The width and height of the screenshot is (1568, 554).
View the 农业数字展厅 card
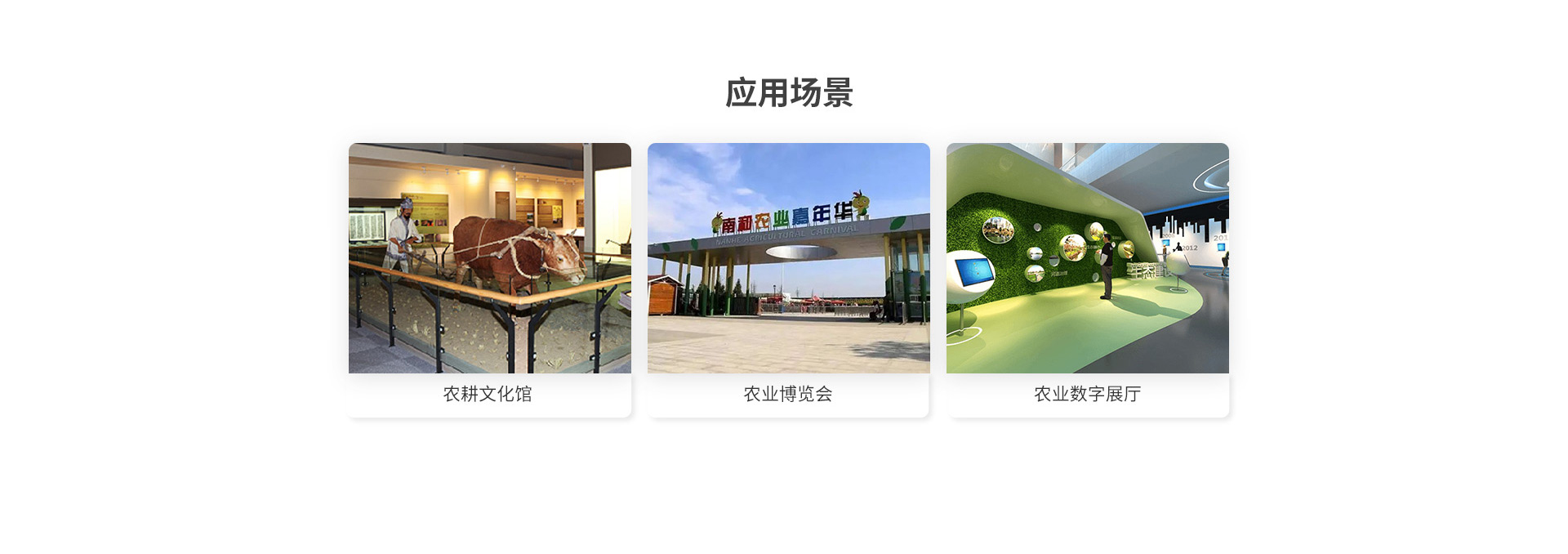click(x=1087, y=279)
